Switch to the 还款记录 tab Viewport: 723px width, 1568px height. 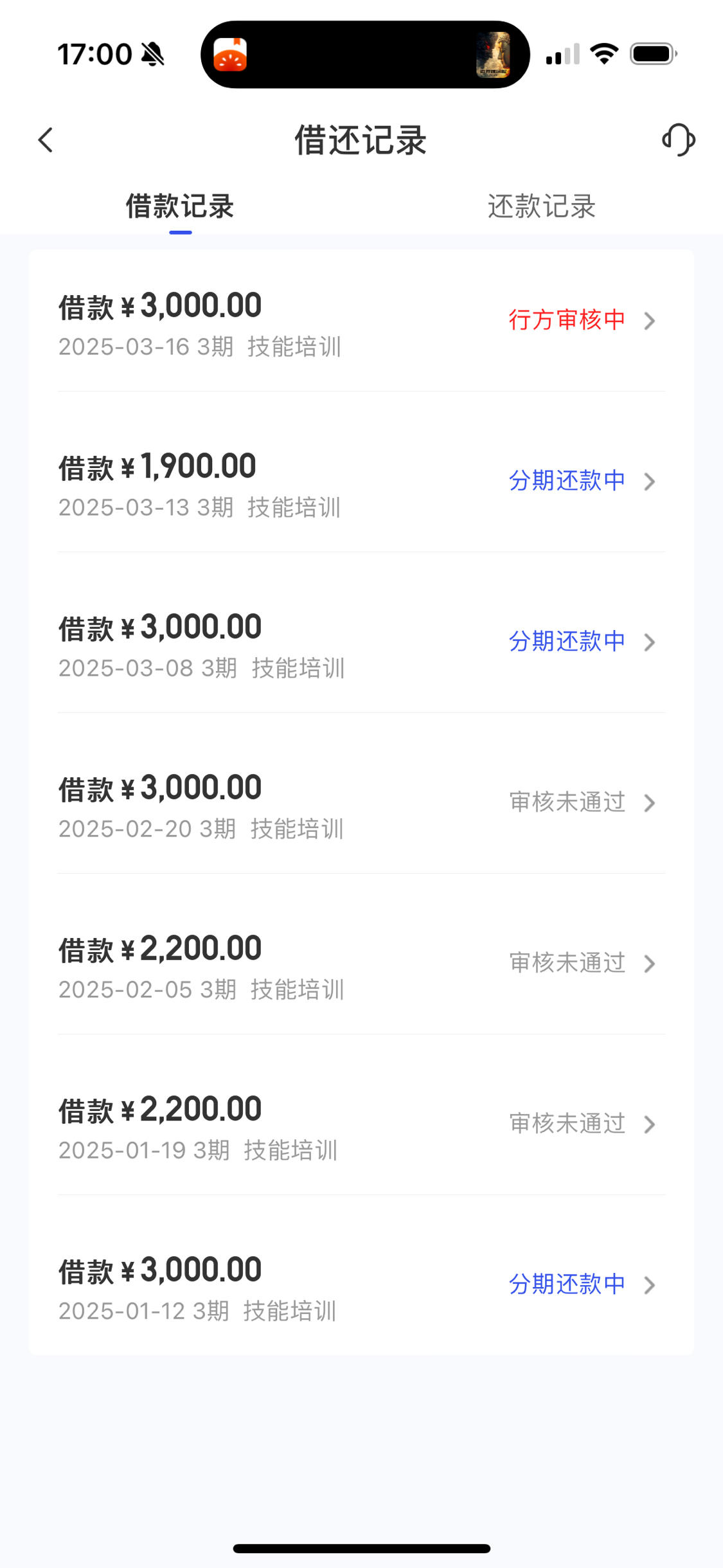coord(542,206)
